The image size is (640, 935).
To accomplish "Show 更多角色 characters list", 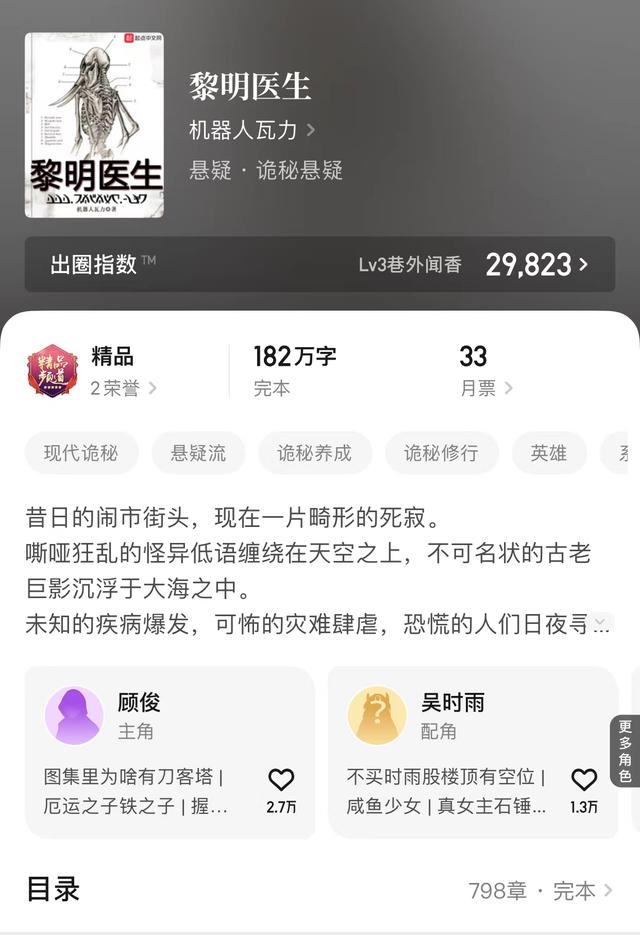I will click(625, 751).
